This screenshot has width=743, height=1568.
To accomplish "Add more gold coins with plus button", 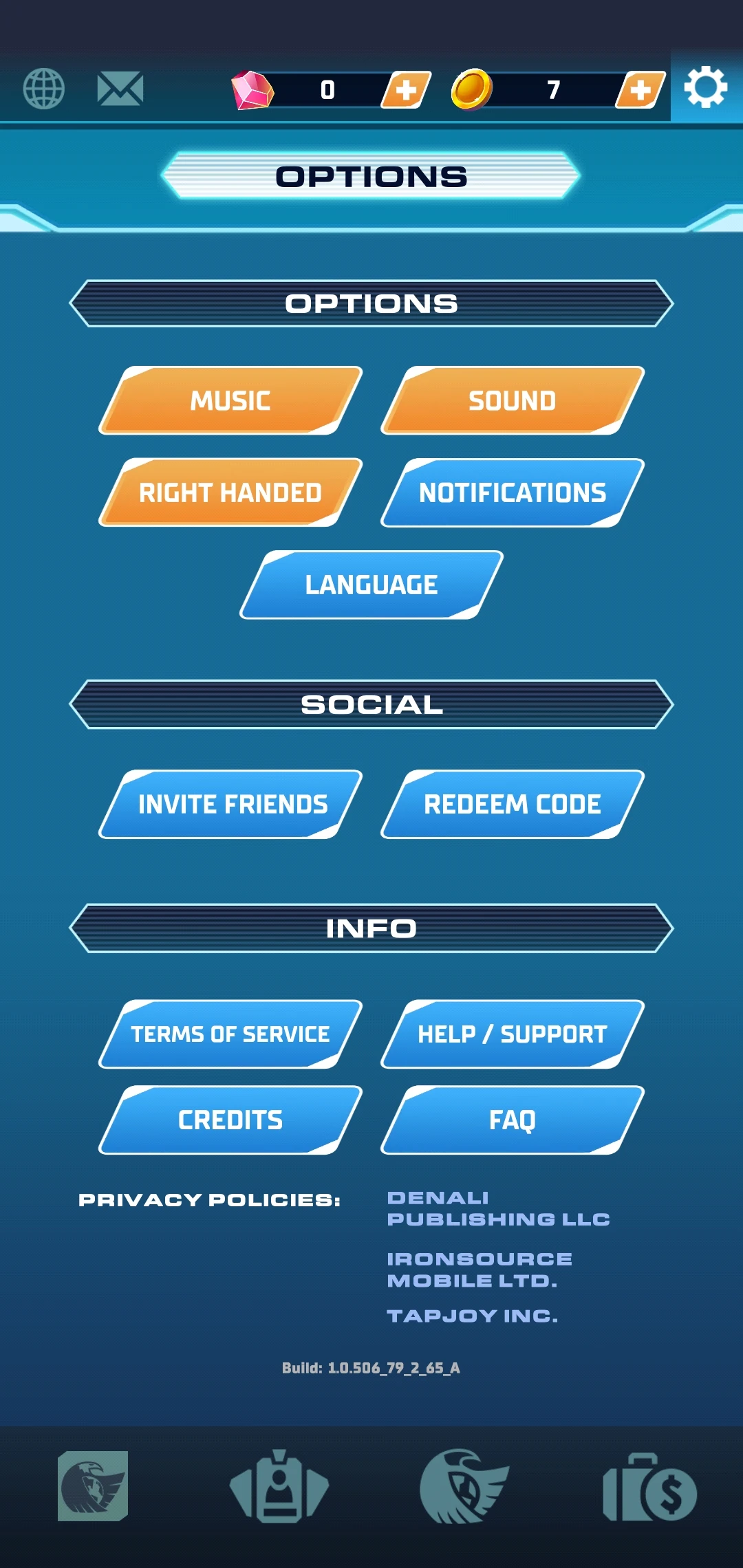I will click(640, 89).
